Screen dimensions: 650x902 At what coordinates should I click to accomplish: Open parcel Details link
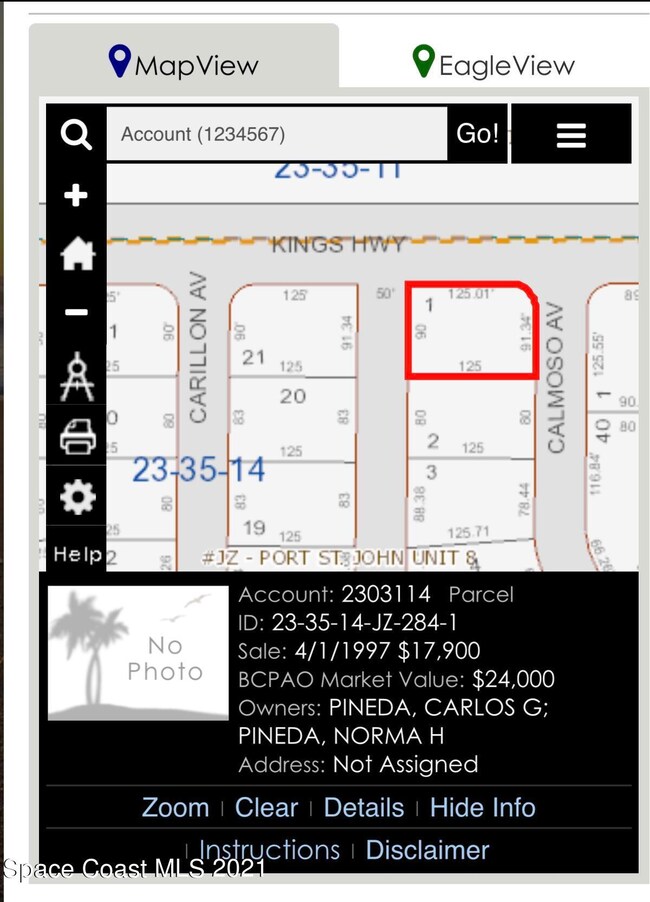364,808
